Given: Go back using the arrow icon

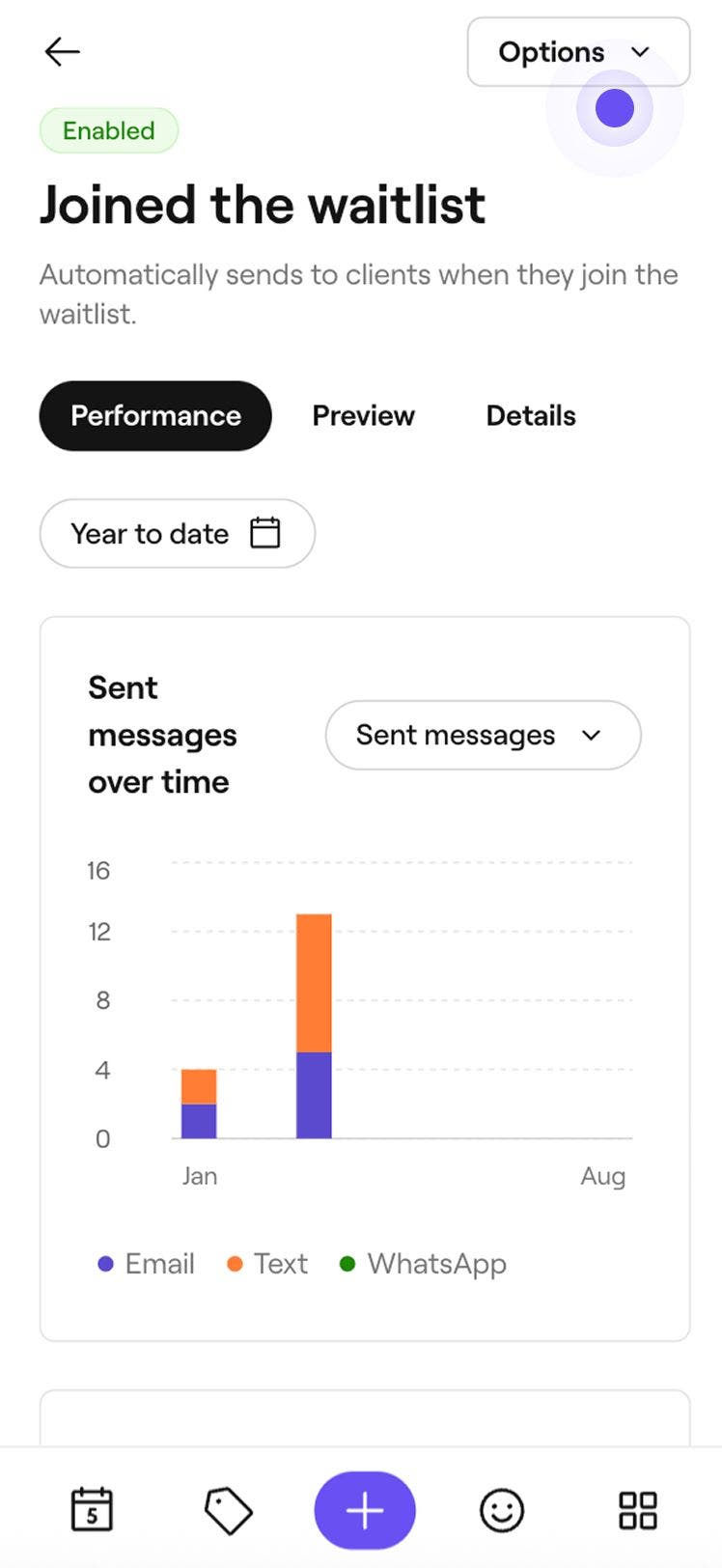Looking at the screenshot, I should point(62,52).
